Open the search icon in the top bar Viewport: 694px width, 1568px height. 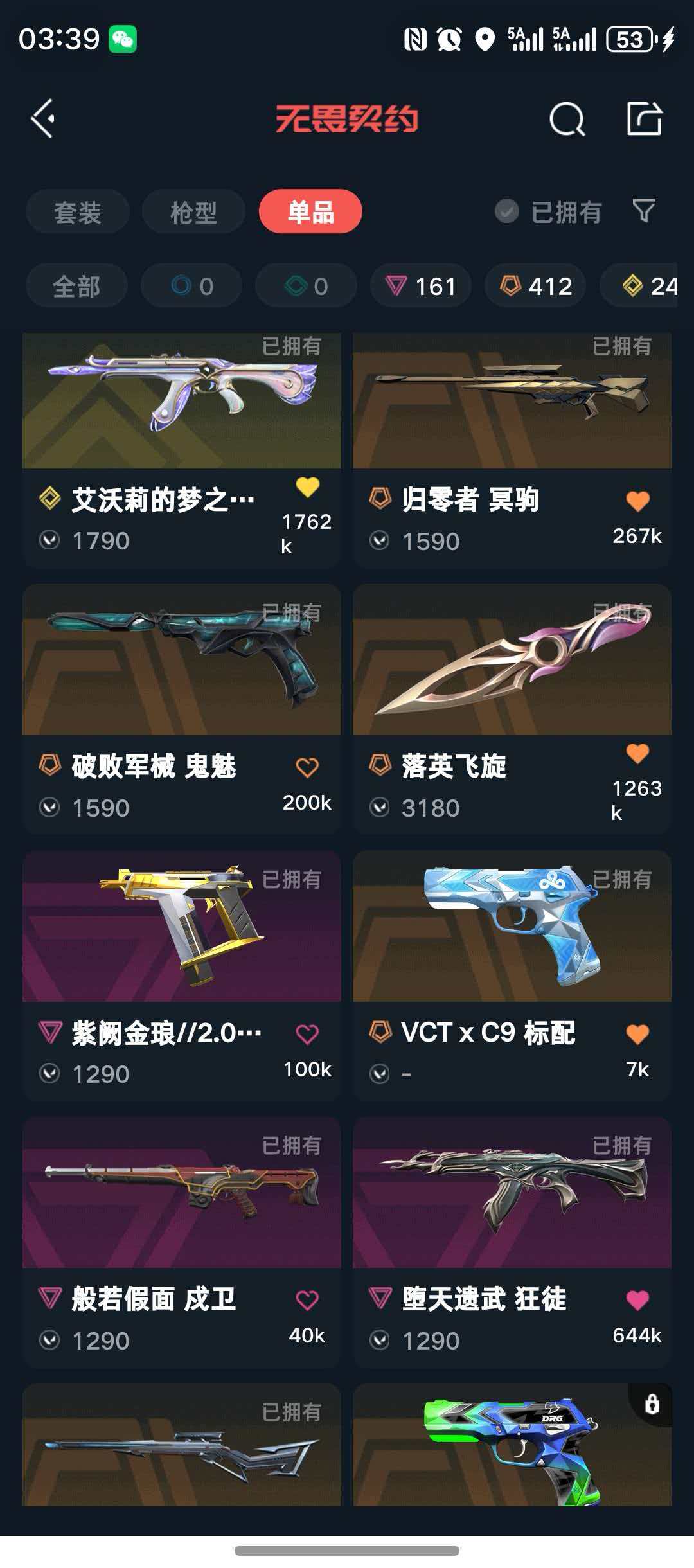567,119
